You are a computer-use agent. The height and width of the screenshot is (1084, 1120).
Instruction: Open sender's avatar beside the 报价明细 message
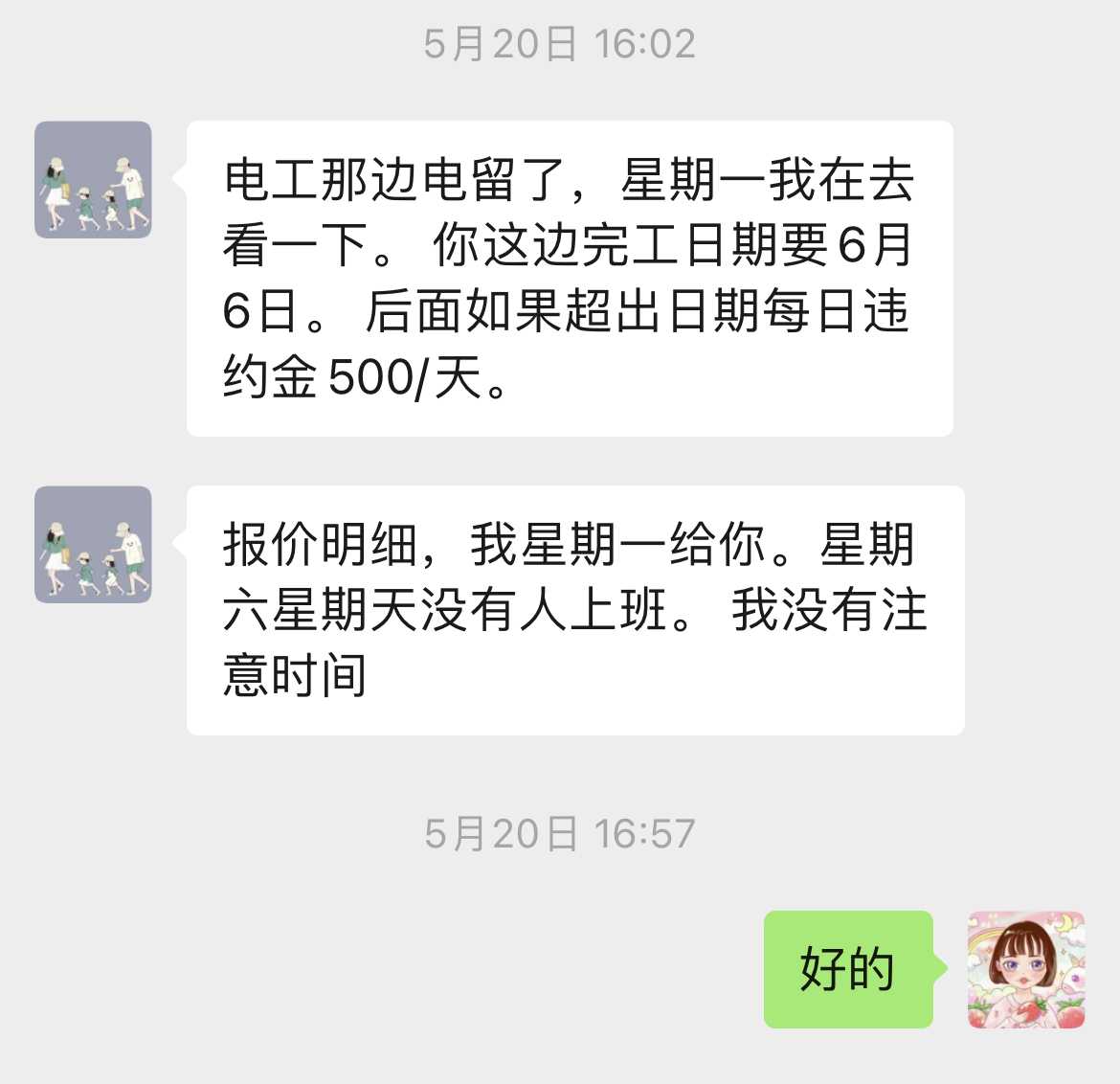[93, 545]
